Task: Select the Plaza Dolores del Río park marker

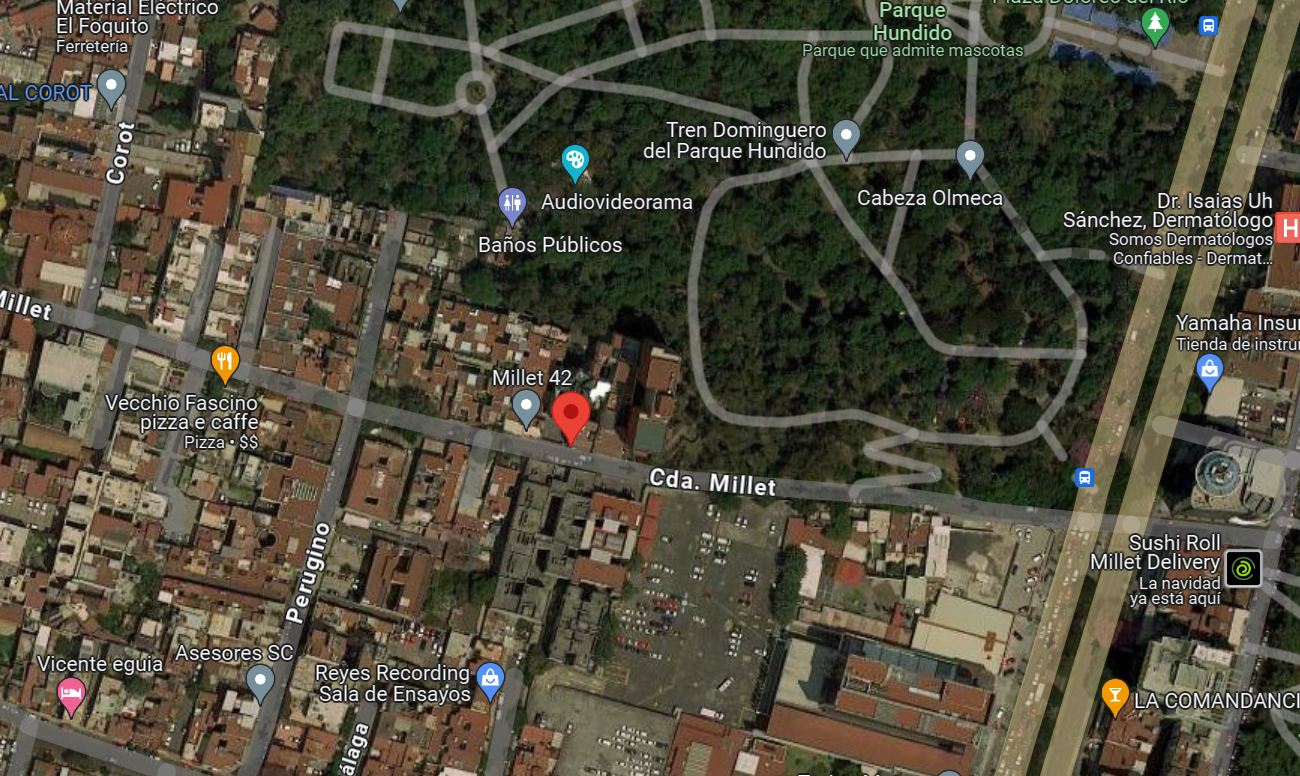Action: [1156, 26]
